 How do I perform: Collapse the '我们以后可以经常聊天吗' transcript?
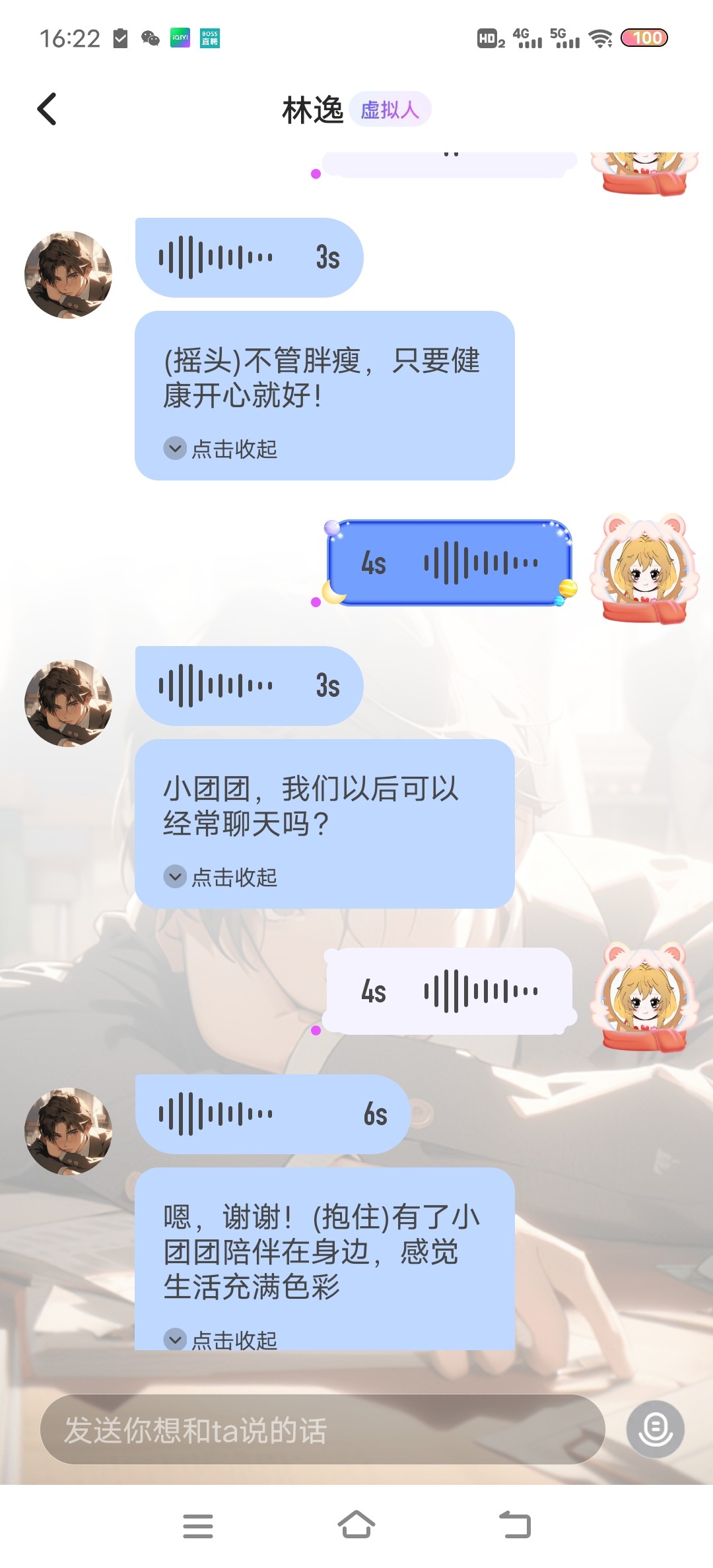click(x=221, y=877)
